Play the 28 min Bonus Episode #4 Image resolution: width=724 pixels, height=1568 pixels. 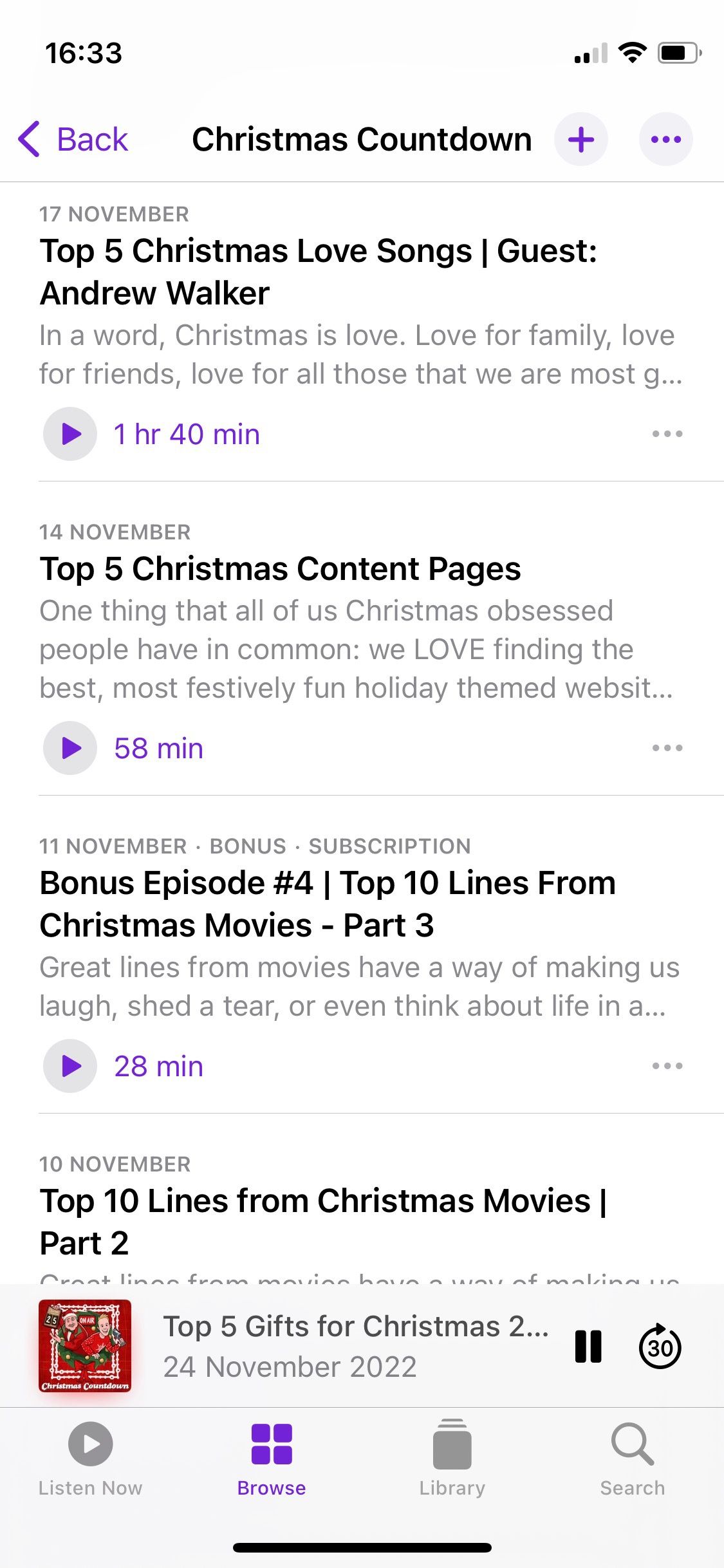70,1066
